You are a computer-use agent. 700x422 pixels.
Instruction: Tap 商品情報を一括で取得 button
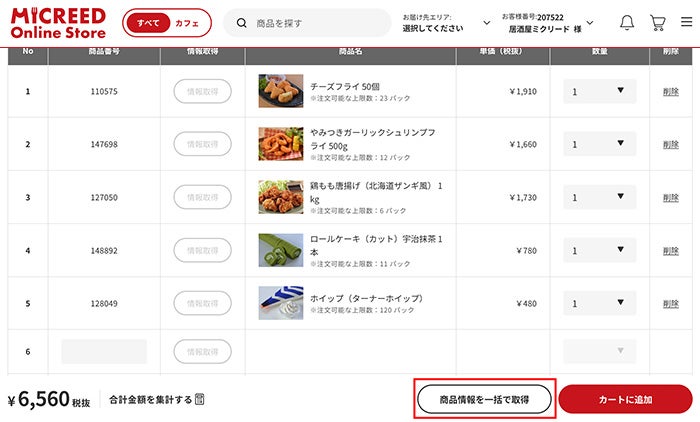(x=484, y=399)
